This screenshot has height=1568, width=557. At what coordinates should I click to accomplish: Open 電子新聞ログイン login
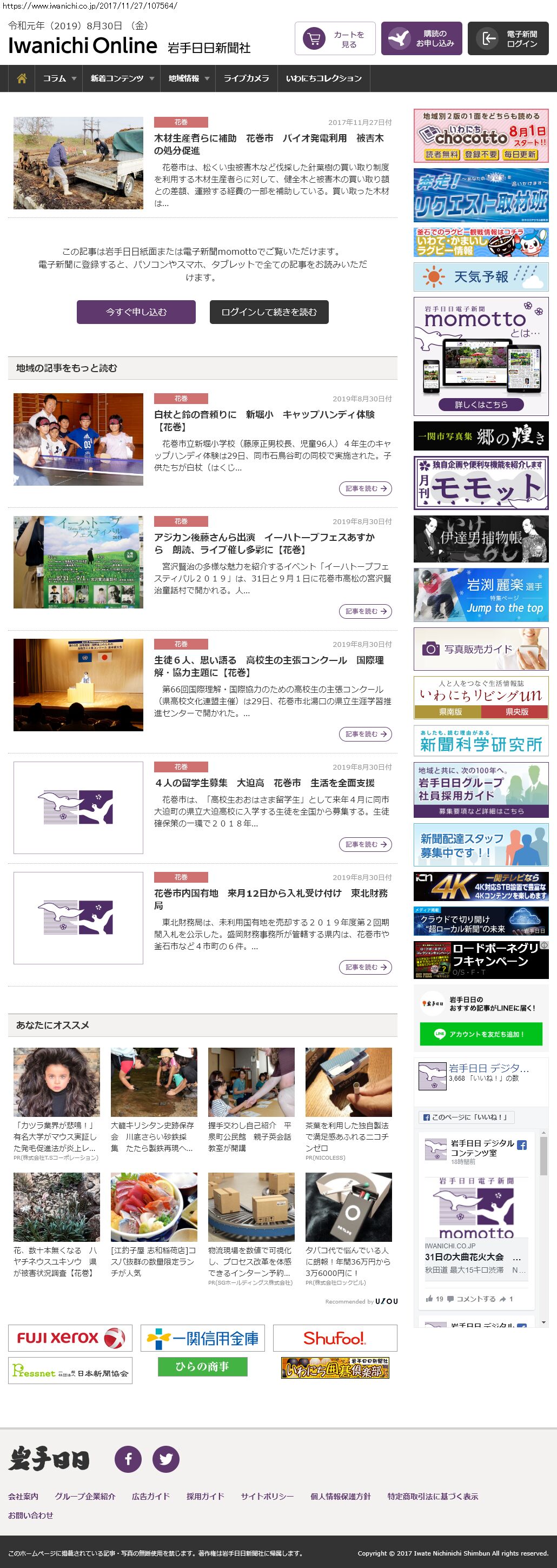pos(508,39)
